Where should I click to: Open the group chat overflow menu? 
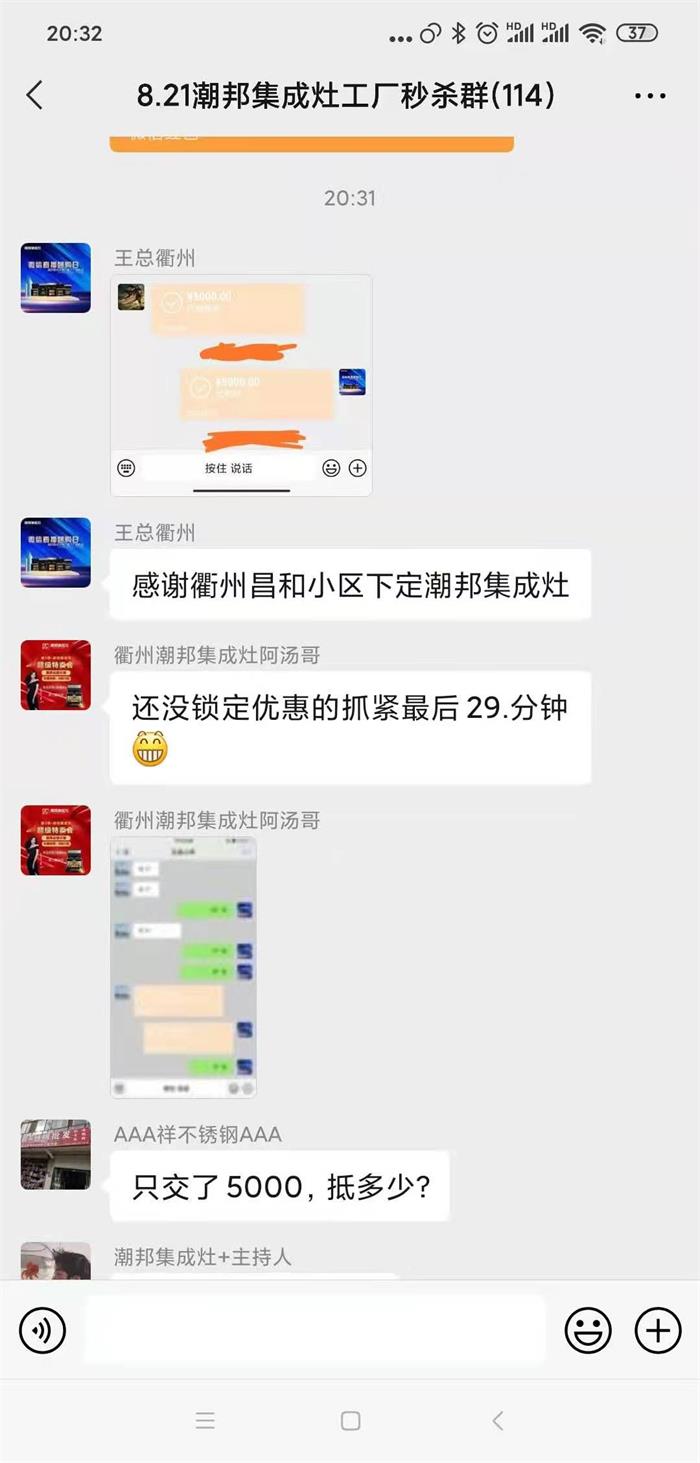click(x=650, y=96)
